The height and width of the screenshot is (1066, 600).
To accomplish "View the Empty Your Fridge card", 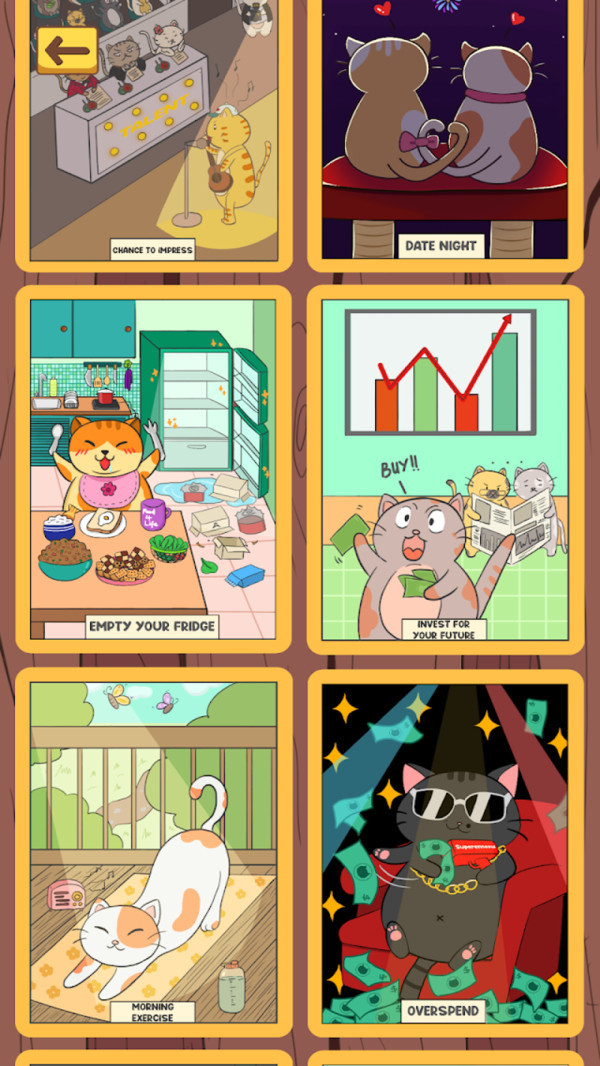I will click(x=153, y=470).
